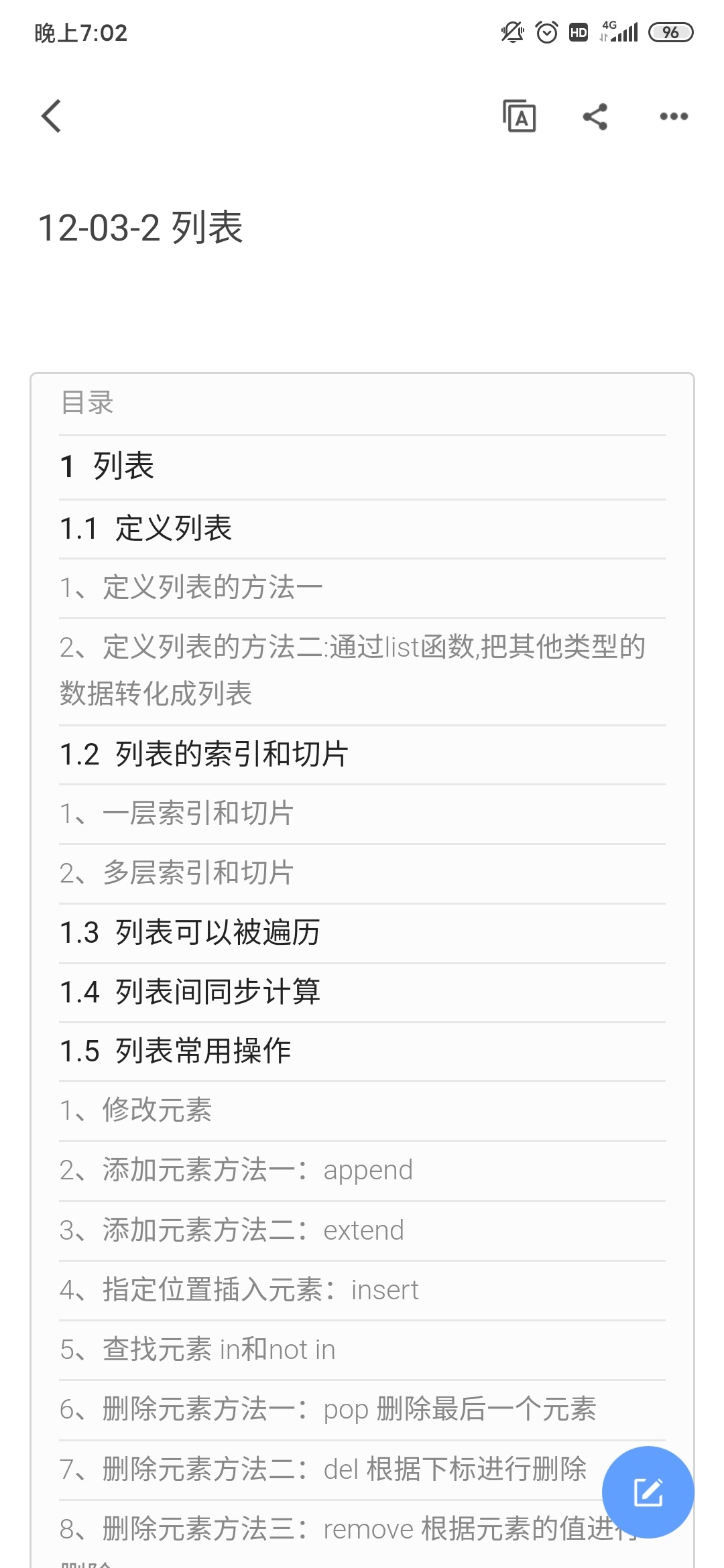Jump to section 1.2 列表的索引和切片
Screen dimensions: 724x1568
tap(204, 755)
